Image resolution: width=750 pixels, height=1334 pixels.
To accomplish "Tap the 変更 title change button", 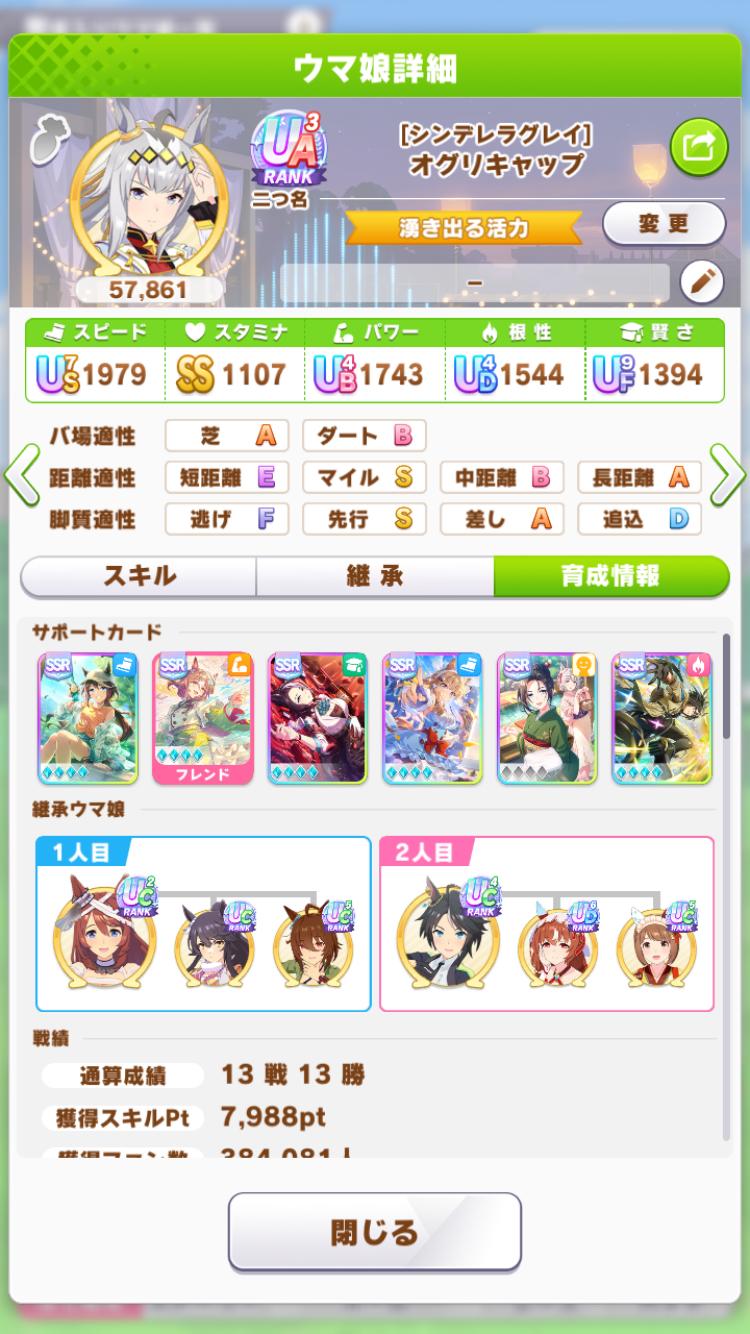I will [663, 223].
